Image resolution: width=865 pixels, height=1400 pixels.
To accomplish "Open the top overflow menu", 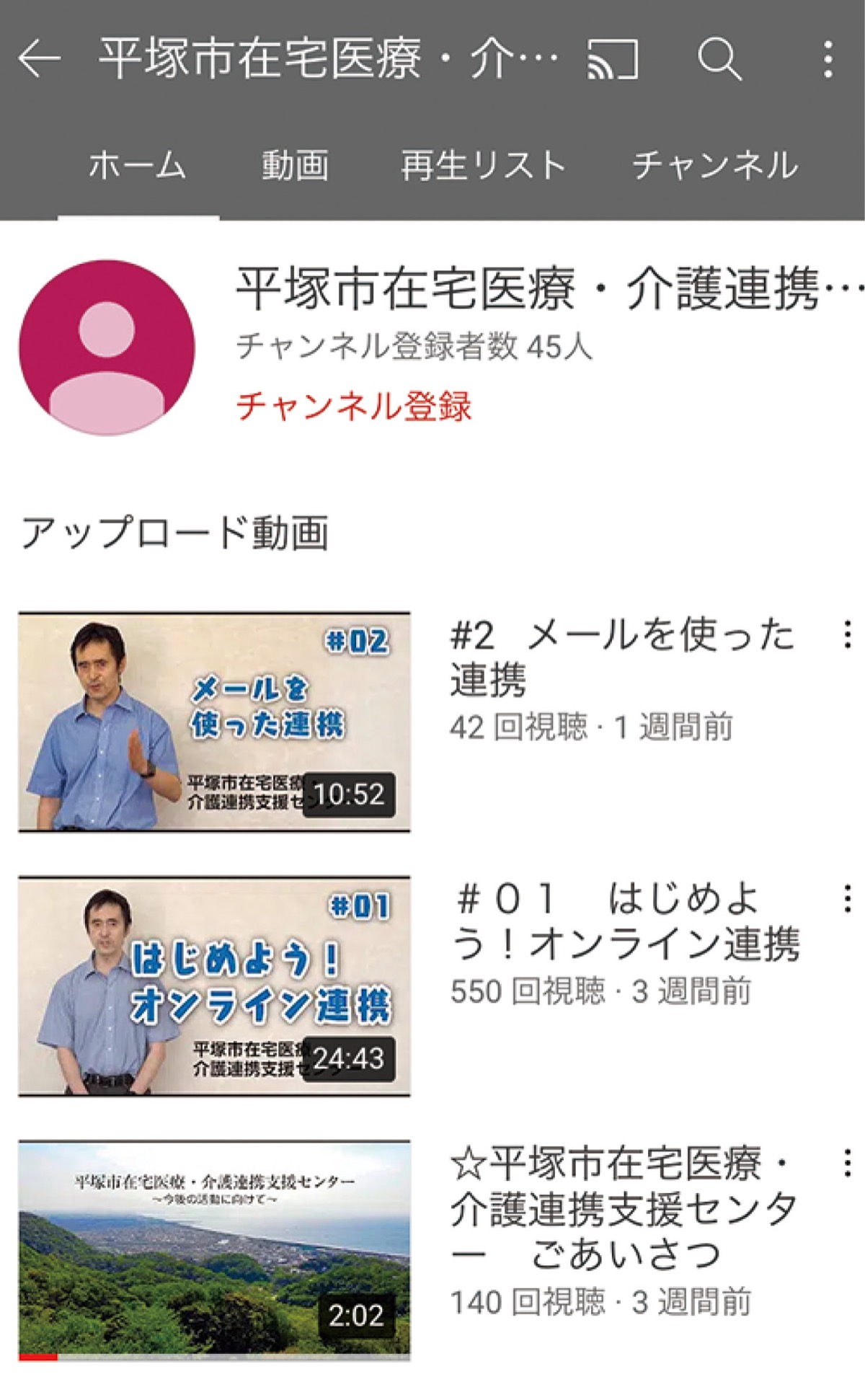I will point(828,58).
